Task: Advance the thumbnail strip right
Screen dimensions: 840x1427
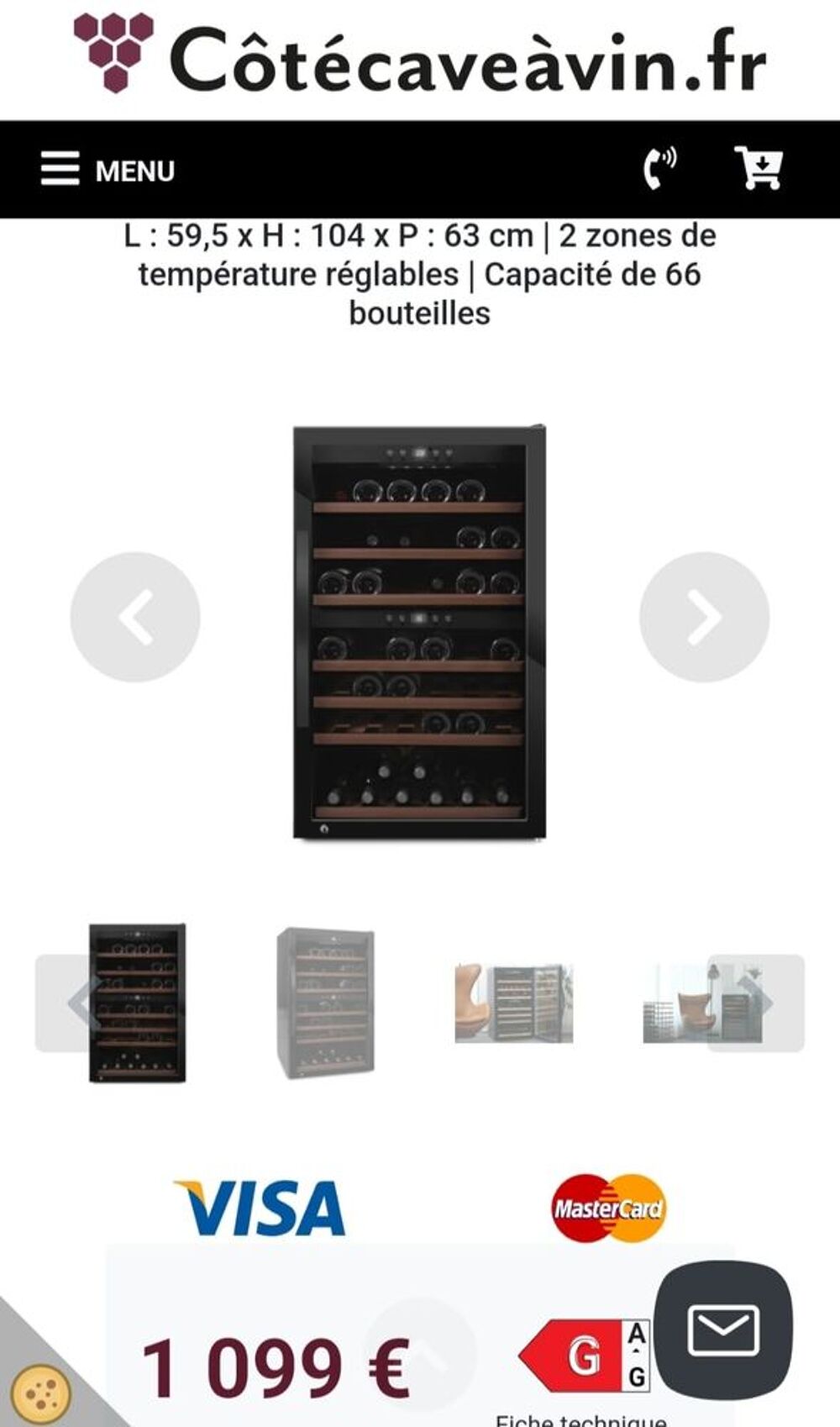Action: point(756,1003)
